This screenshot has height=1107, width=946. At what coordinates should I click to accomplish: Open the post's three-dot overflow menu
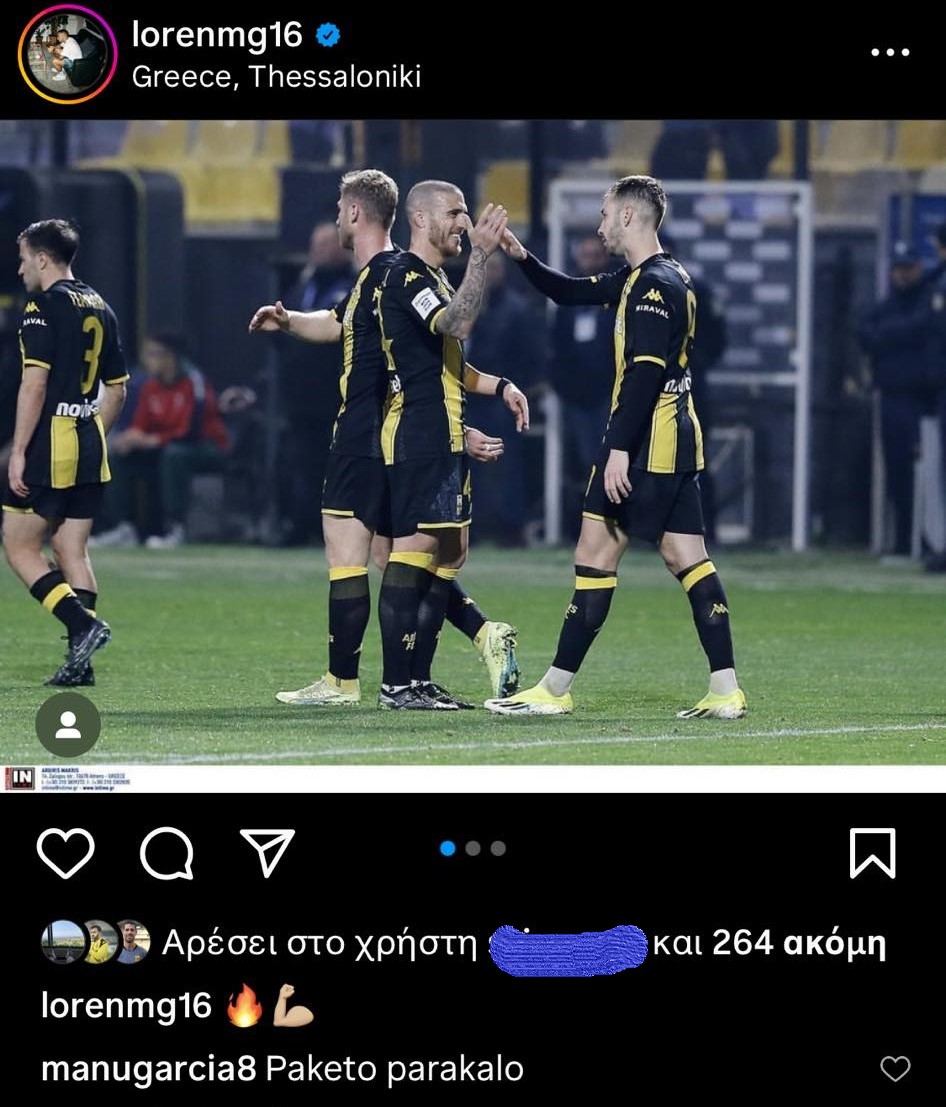(889, 52)
